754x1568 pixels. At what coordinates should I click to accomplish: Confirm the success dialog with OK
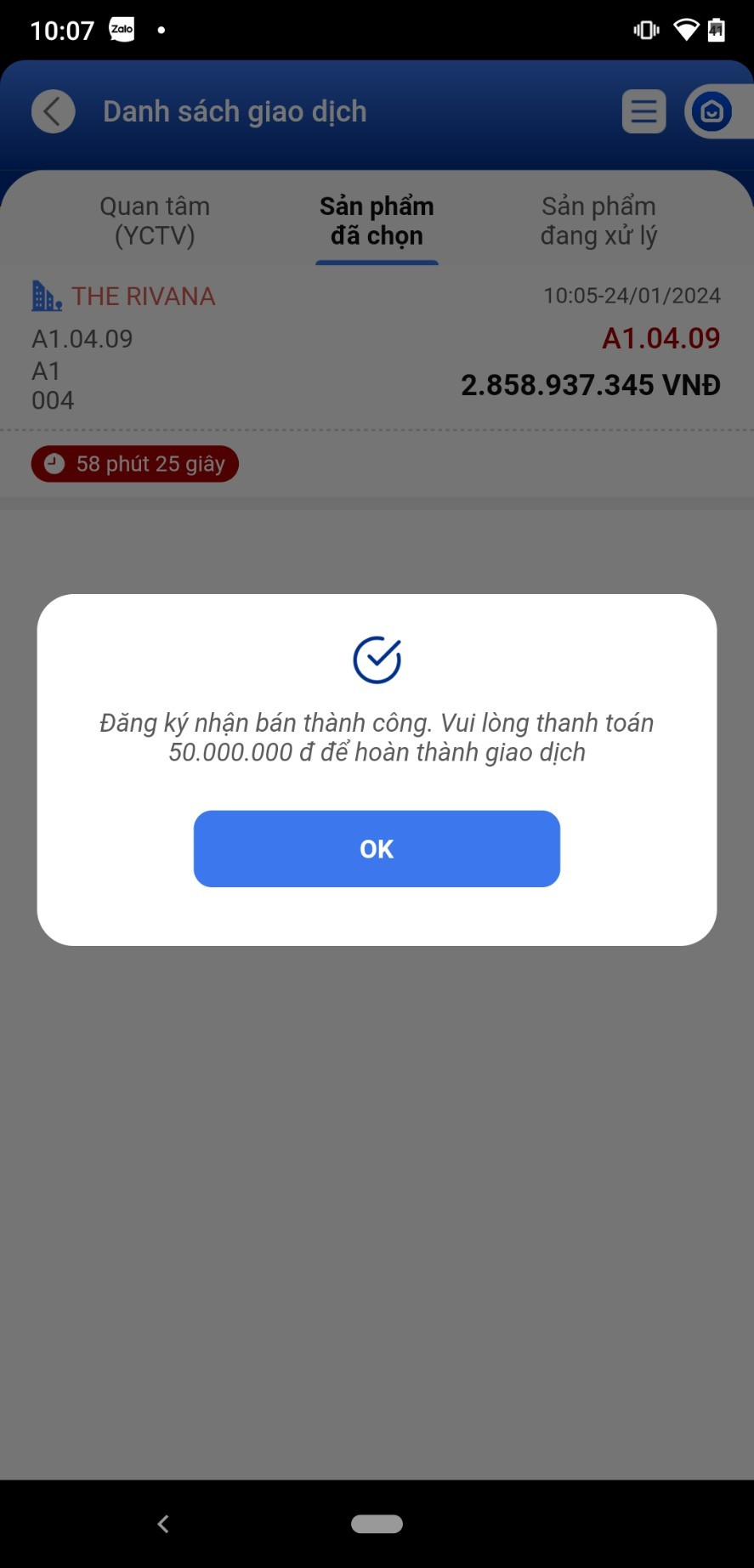click(377, 848)
